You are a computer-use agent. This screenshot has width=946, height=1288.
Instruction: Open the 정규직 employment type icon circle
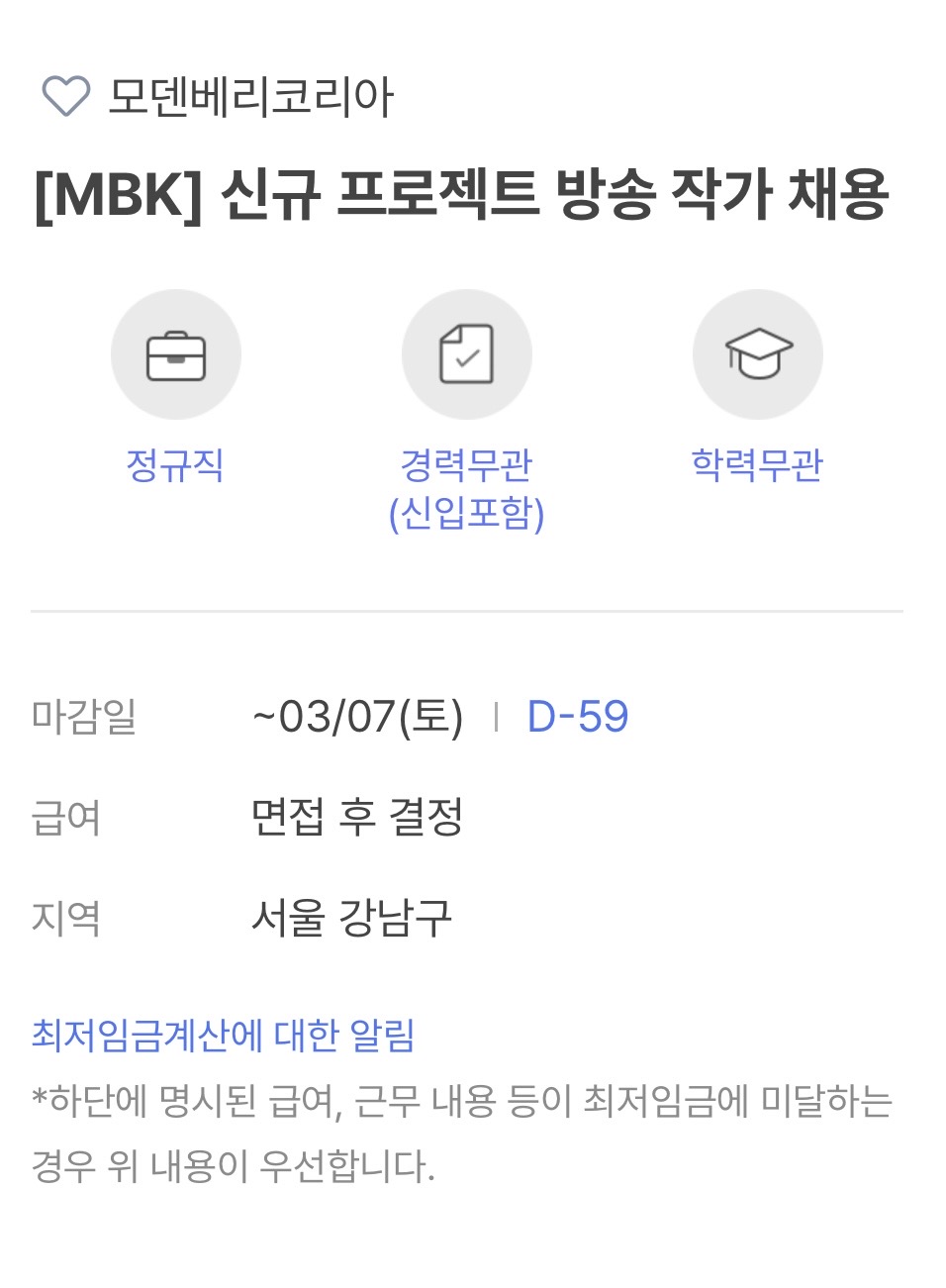click(176, 353)
